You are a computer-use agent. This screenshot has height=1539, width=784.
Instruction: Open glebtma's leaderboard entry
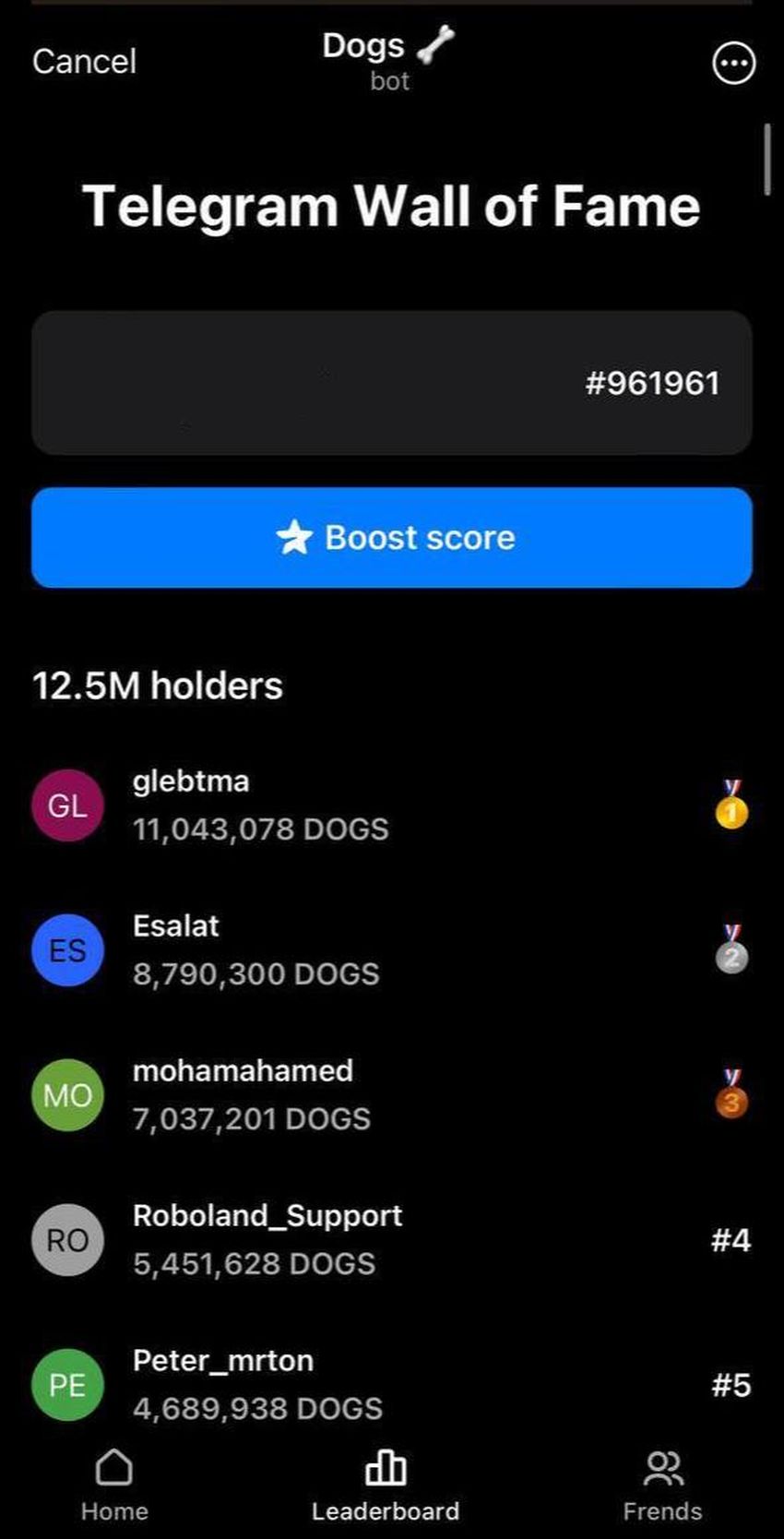point(261,805)
